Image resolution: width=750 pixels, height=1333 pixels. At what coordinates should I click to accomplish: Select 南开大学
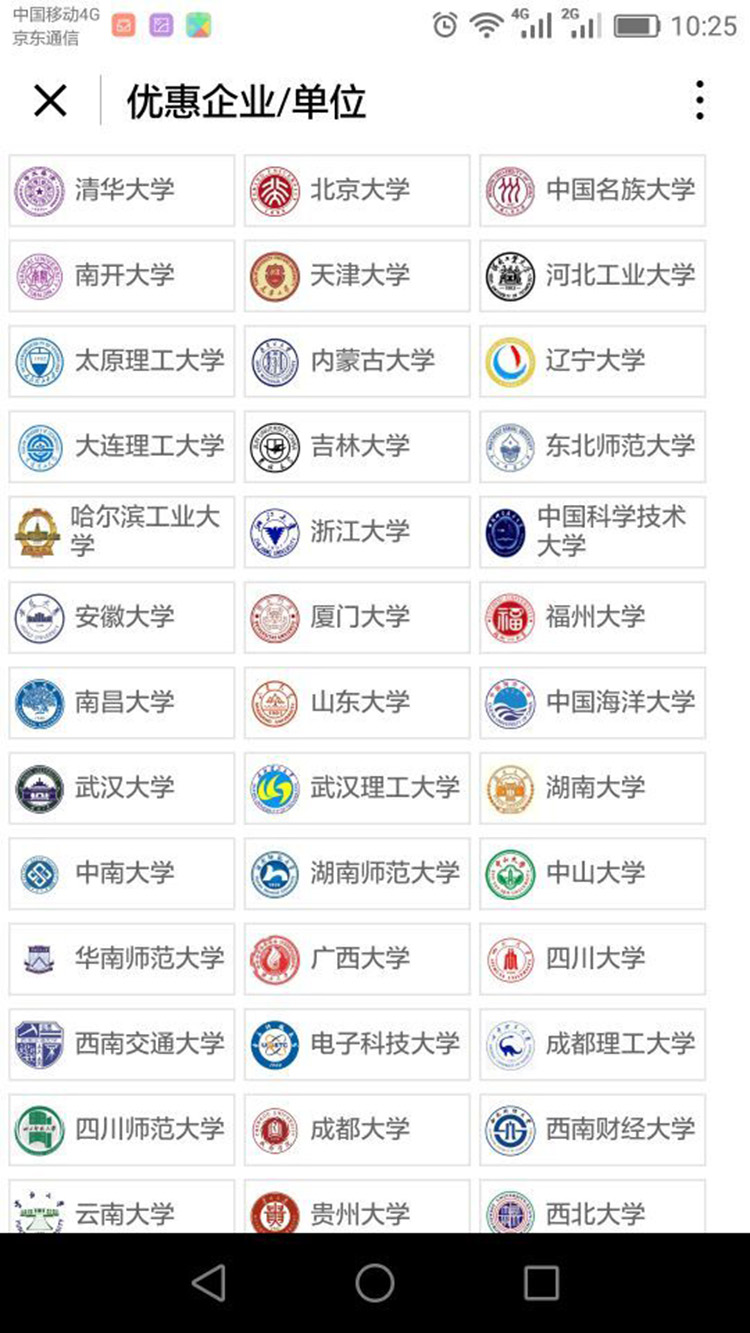coord(122,275)
